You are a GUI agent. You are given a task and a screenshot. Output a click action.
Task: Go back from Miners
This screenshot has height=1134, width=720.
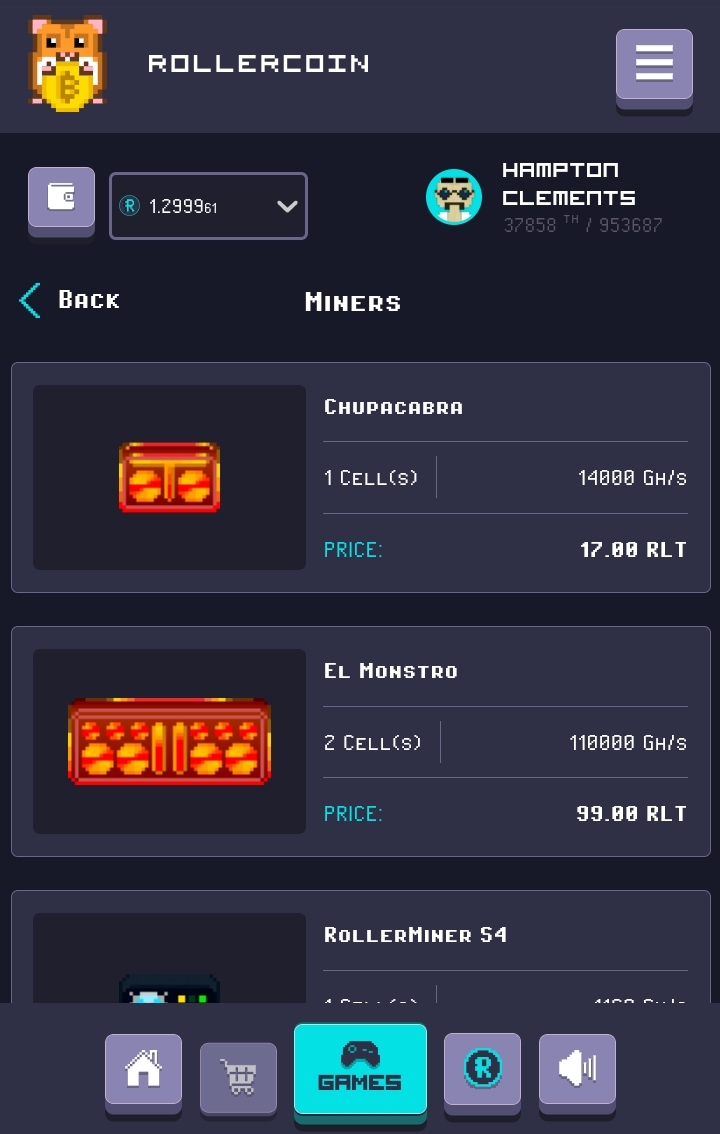click(x=69, y=300)
